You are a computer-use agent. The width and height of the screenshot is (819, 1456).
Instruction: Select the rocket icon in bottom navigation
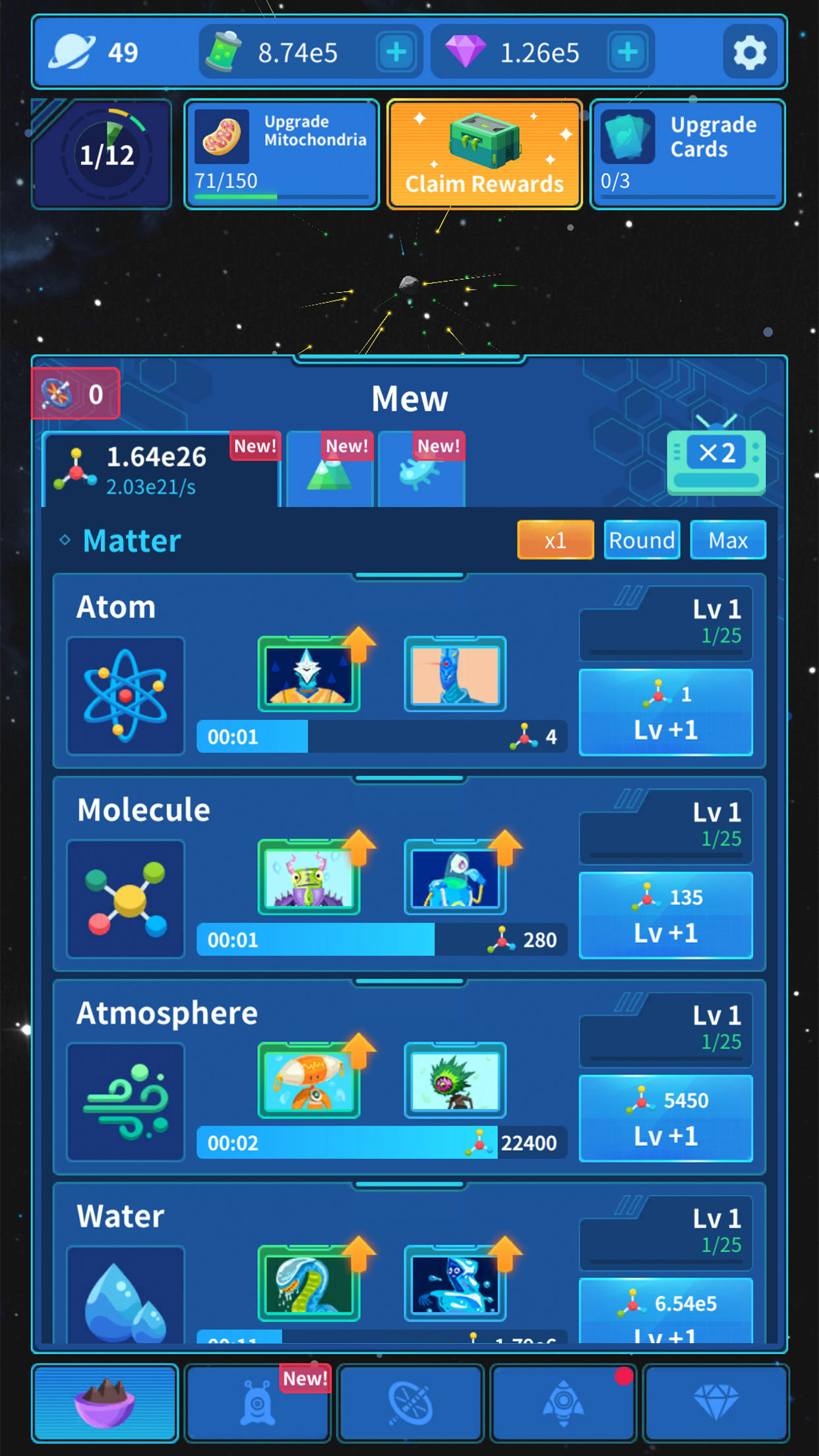[x=564, y=1402]
